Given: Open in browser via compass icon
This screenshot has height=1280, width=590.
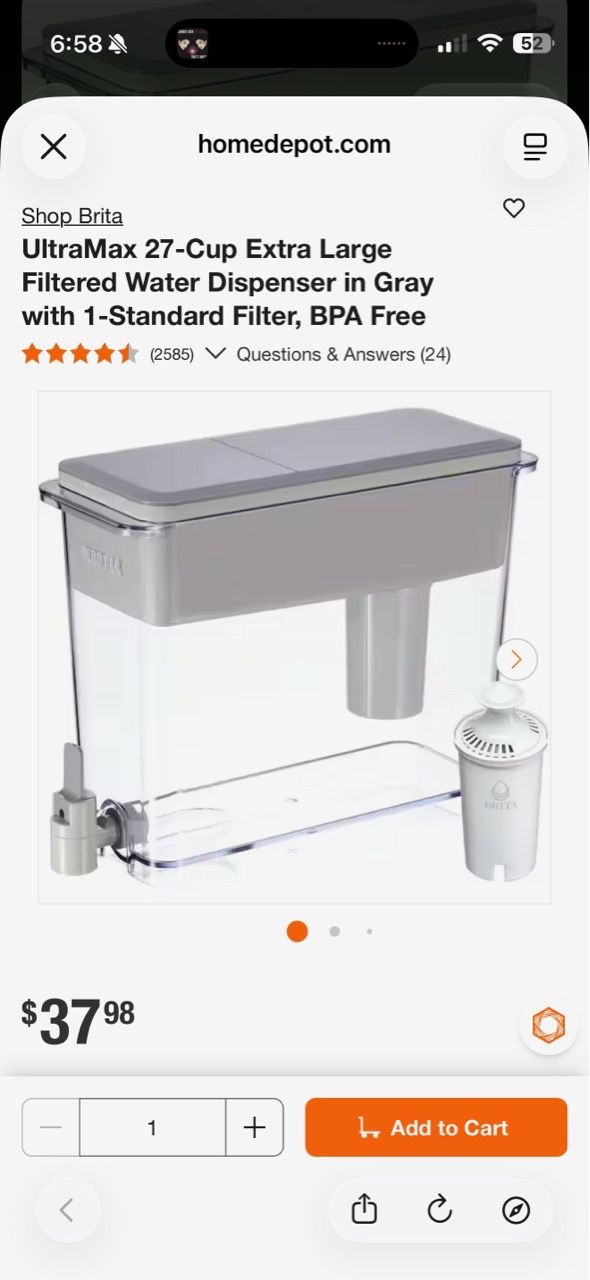Looking at the screenshot, I should 516,1211.
